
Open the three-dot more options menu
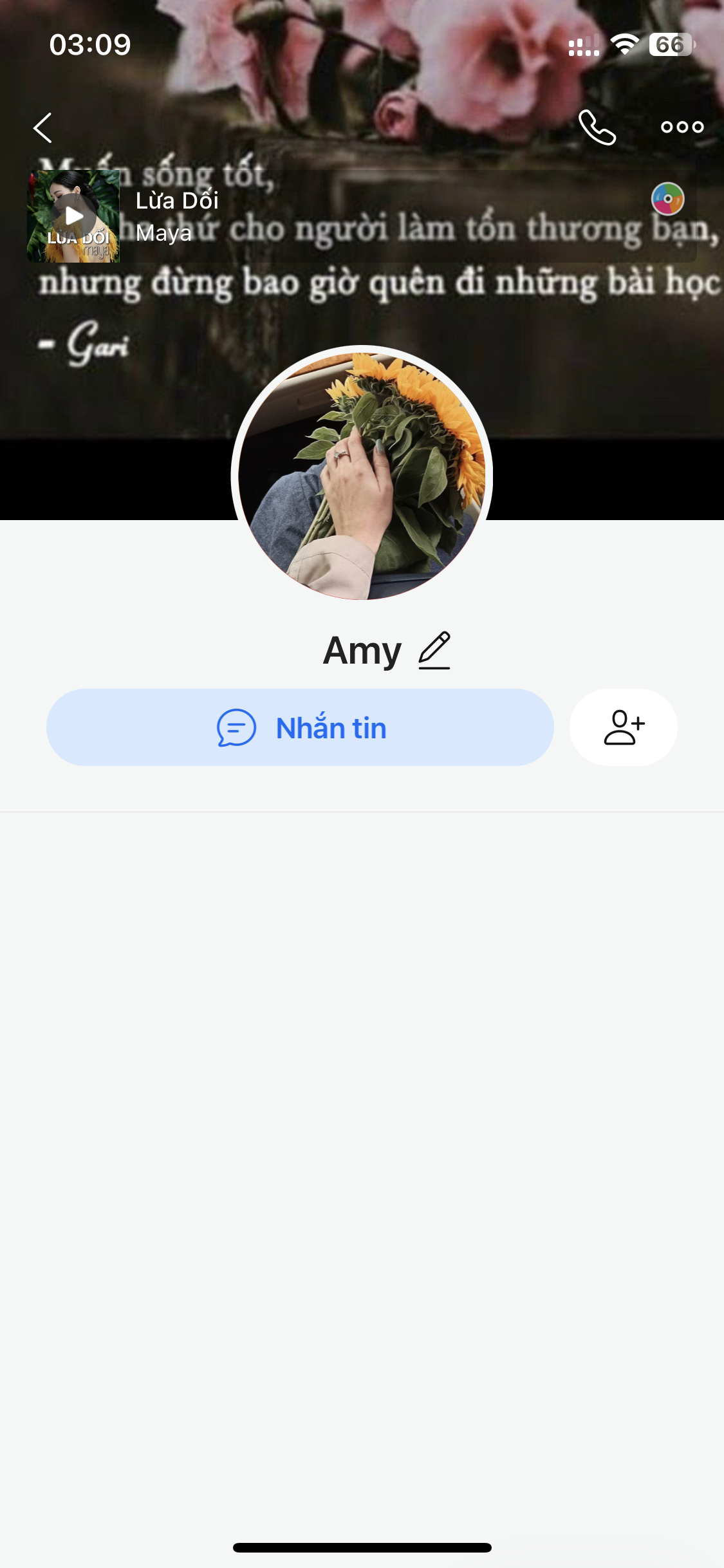pos(682,127)
